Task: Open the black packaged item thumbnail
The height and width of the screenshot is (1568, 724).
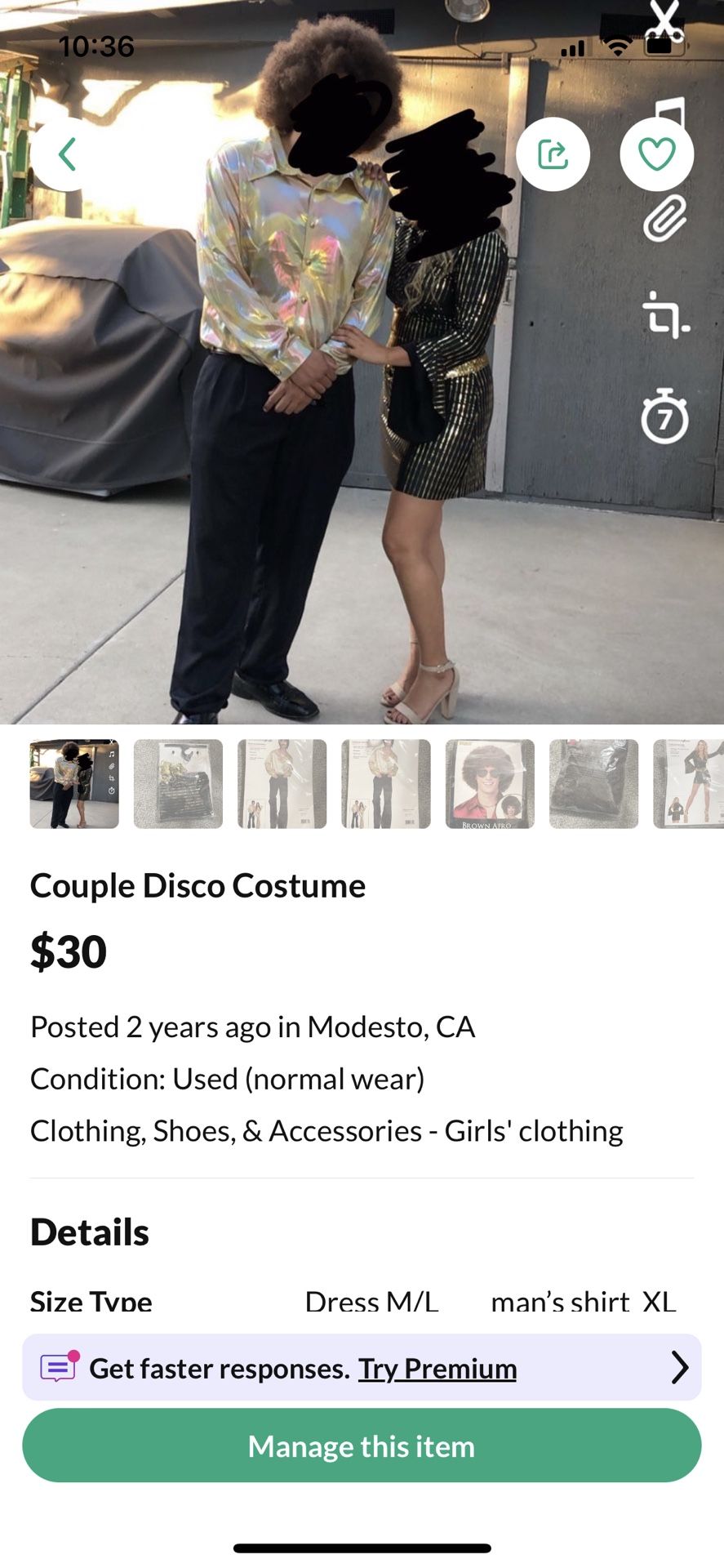Action: click(x=593, y=784)
